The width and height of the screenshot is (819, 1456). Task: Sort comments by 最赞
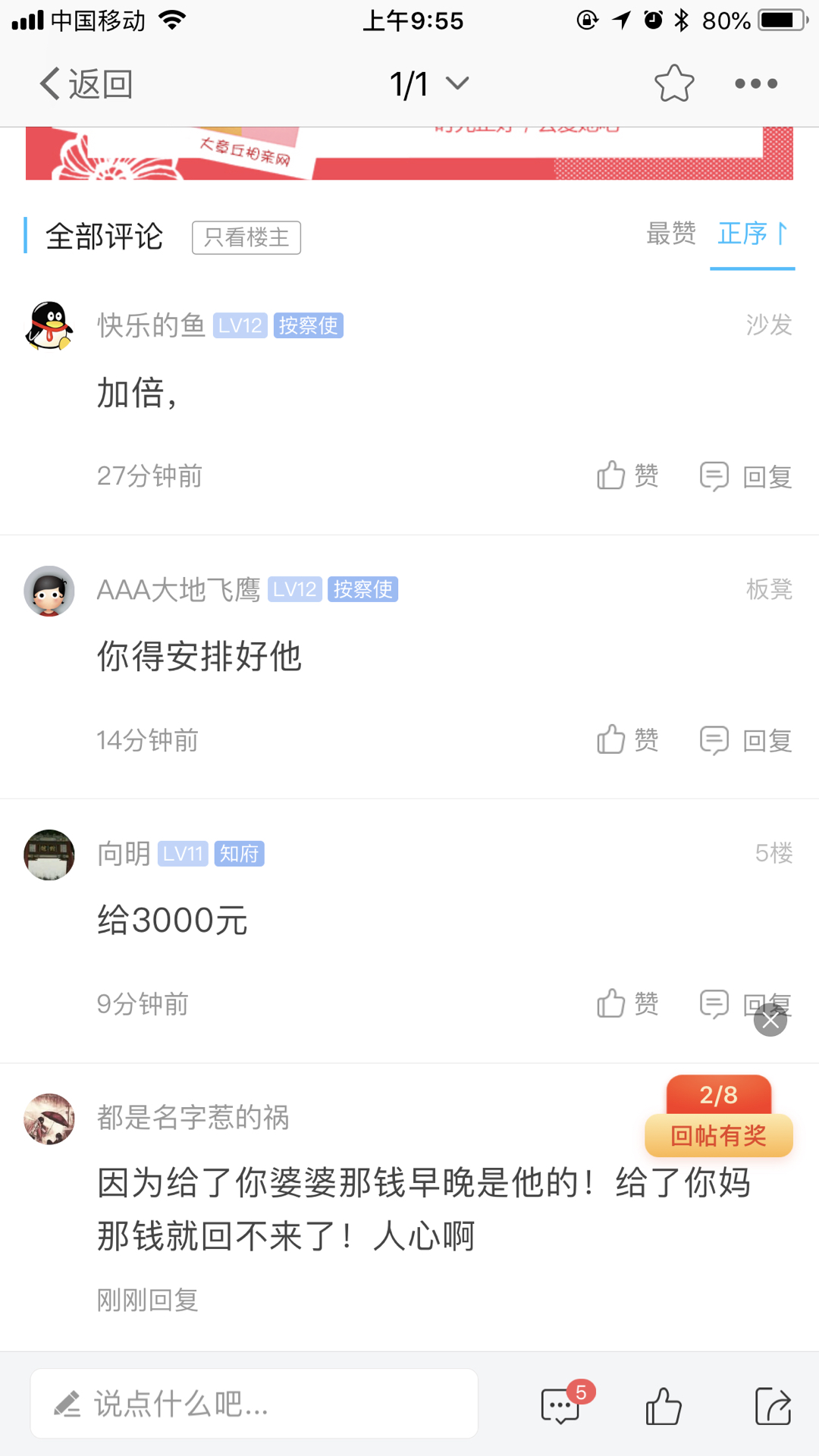(x=671, y=234)
